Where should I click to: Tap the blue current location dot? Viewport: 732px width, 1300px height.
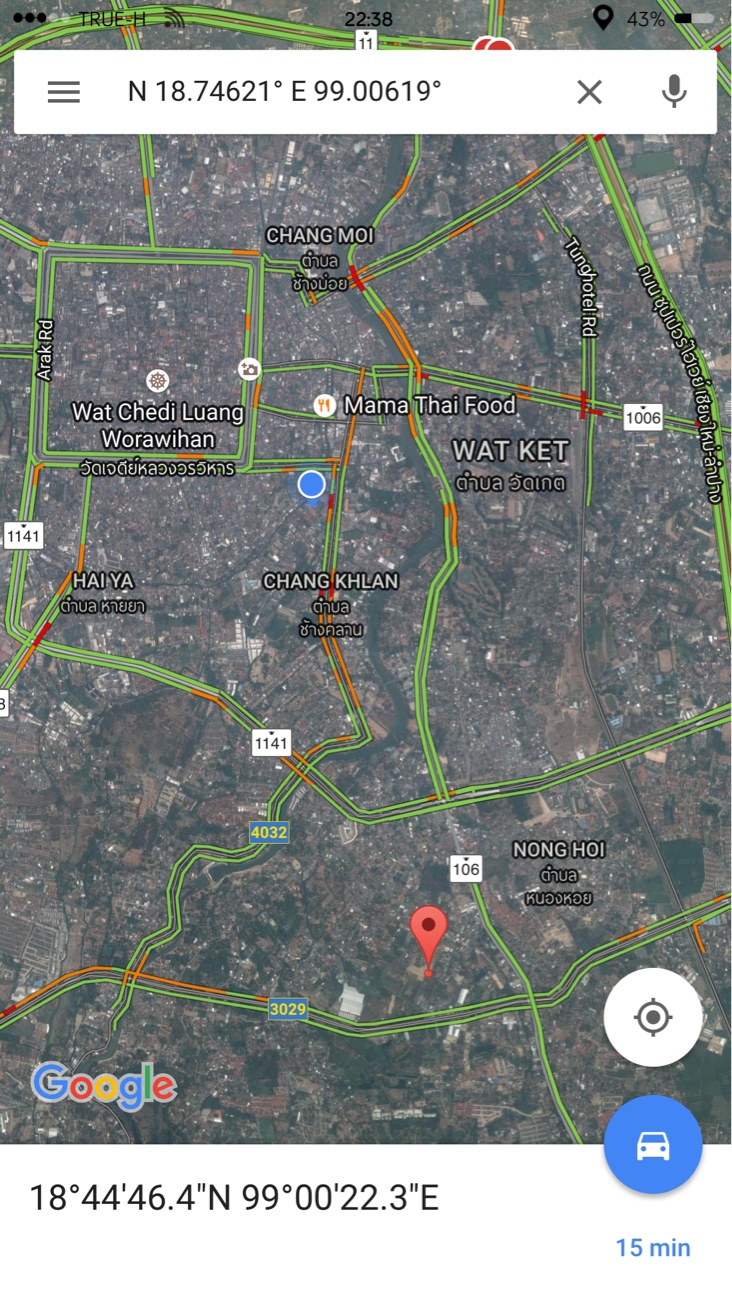tap(312, 485)
